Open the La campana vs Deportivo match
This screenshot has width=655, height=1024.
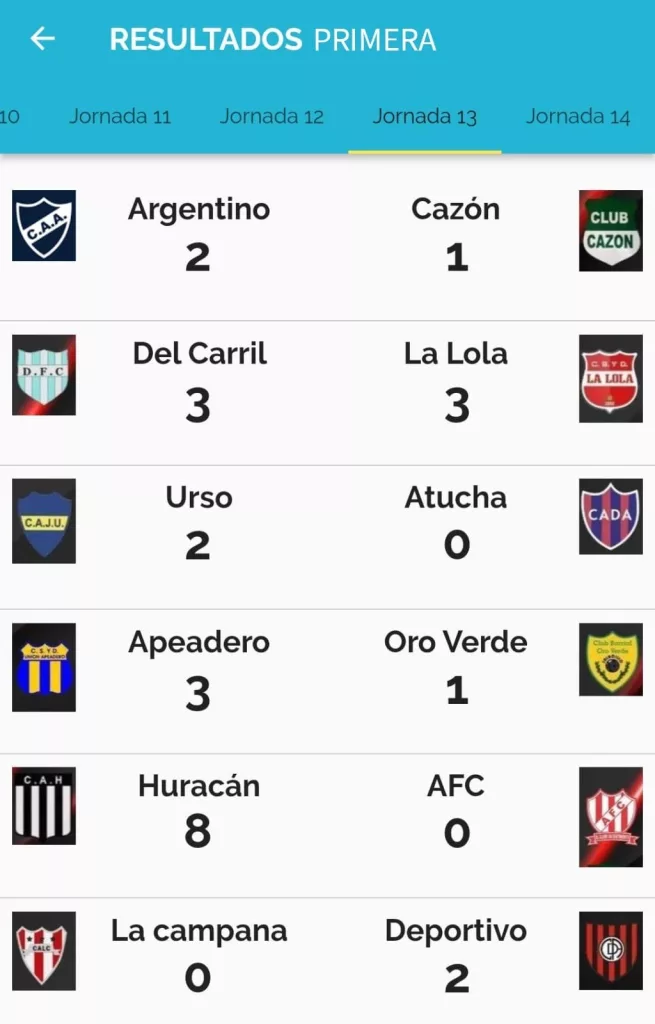[327, 956]
